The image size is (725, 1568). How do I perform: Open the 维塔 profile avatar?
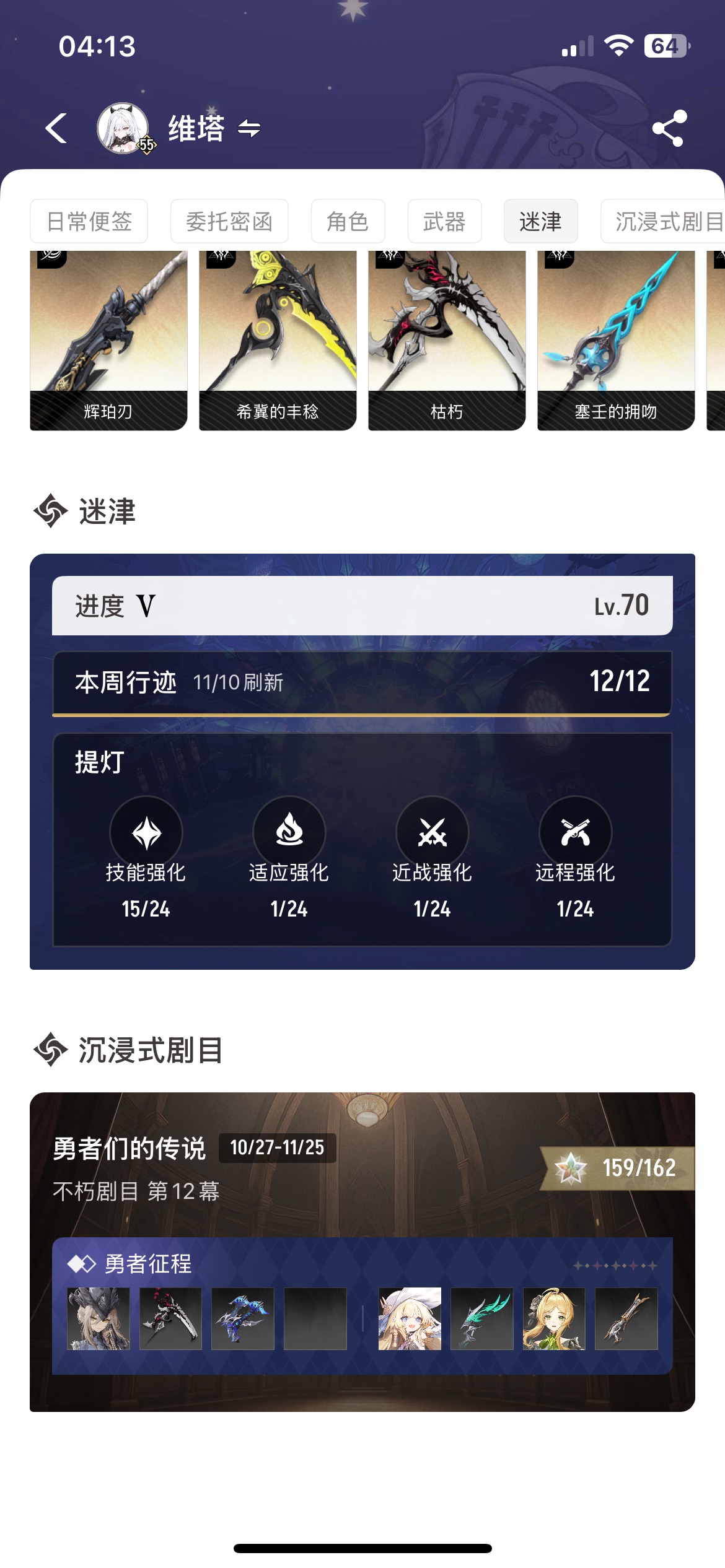[124, 128]
